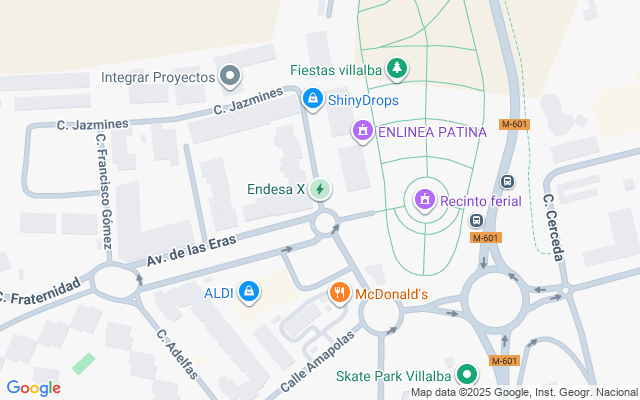Select the Endesa X charging station pin
The image size is (640, 400).
pos(319,188)
